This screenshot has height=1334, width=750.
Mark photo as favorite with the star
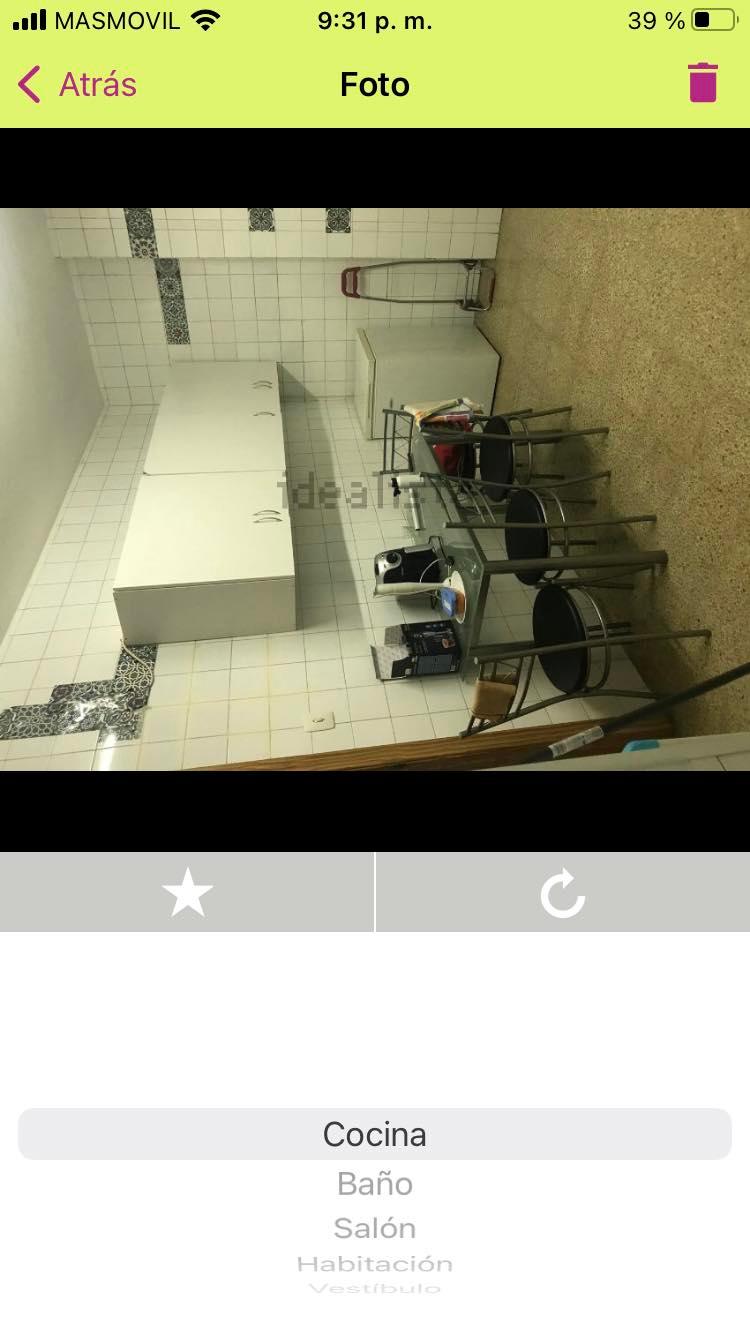[187, 892]
